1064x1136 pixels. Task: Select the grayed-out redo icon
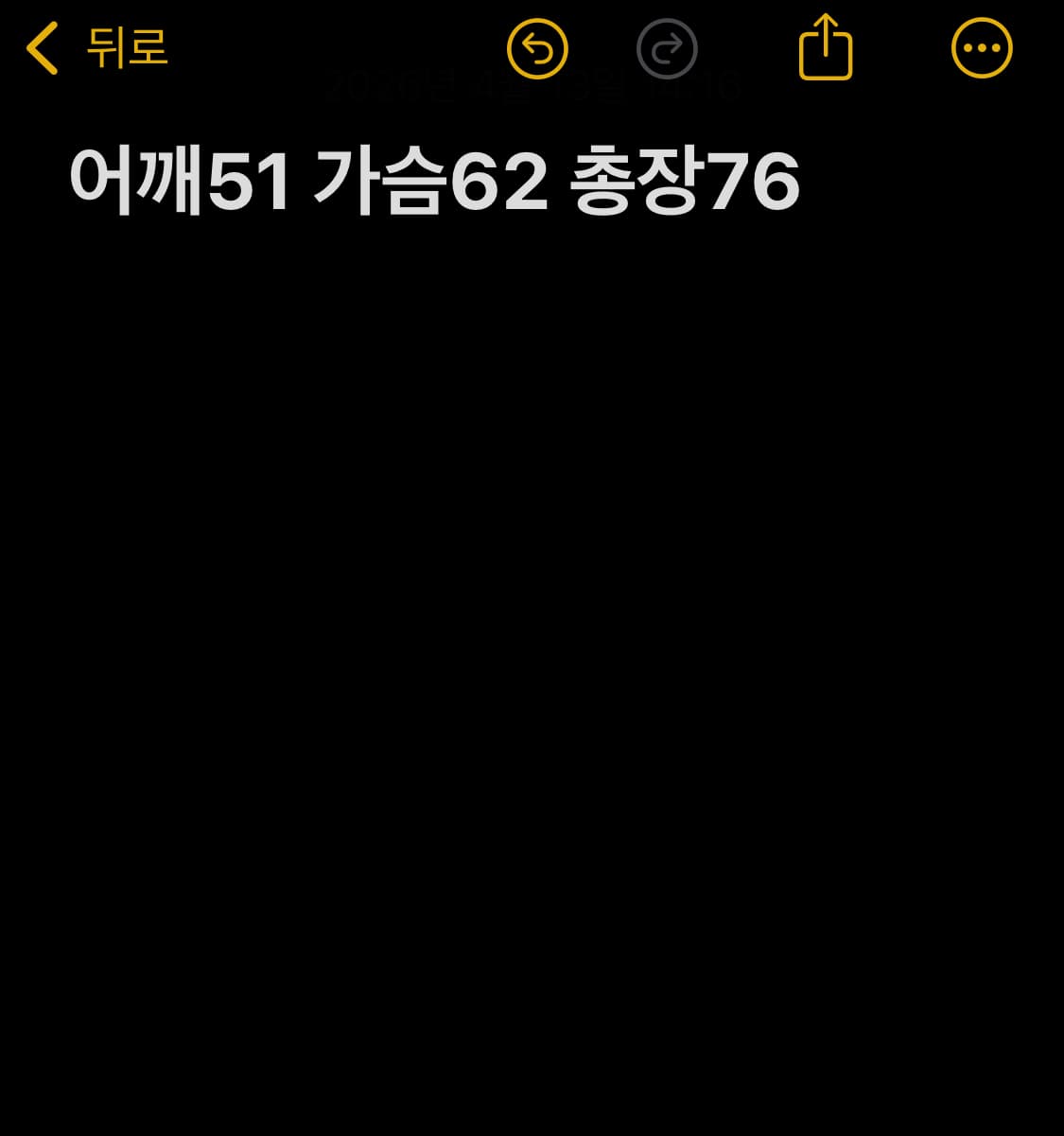click(x=668, y=47)
